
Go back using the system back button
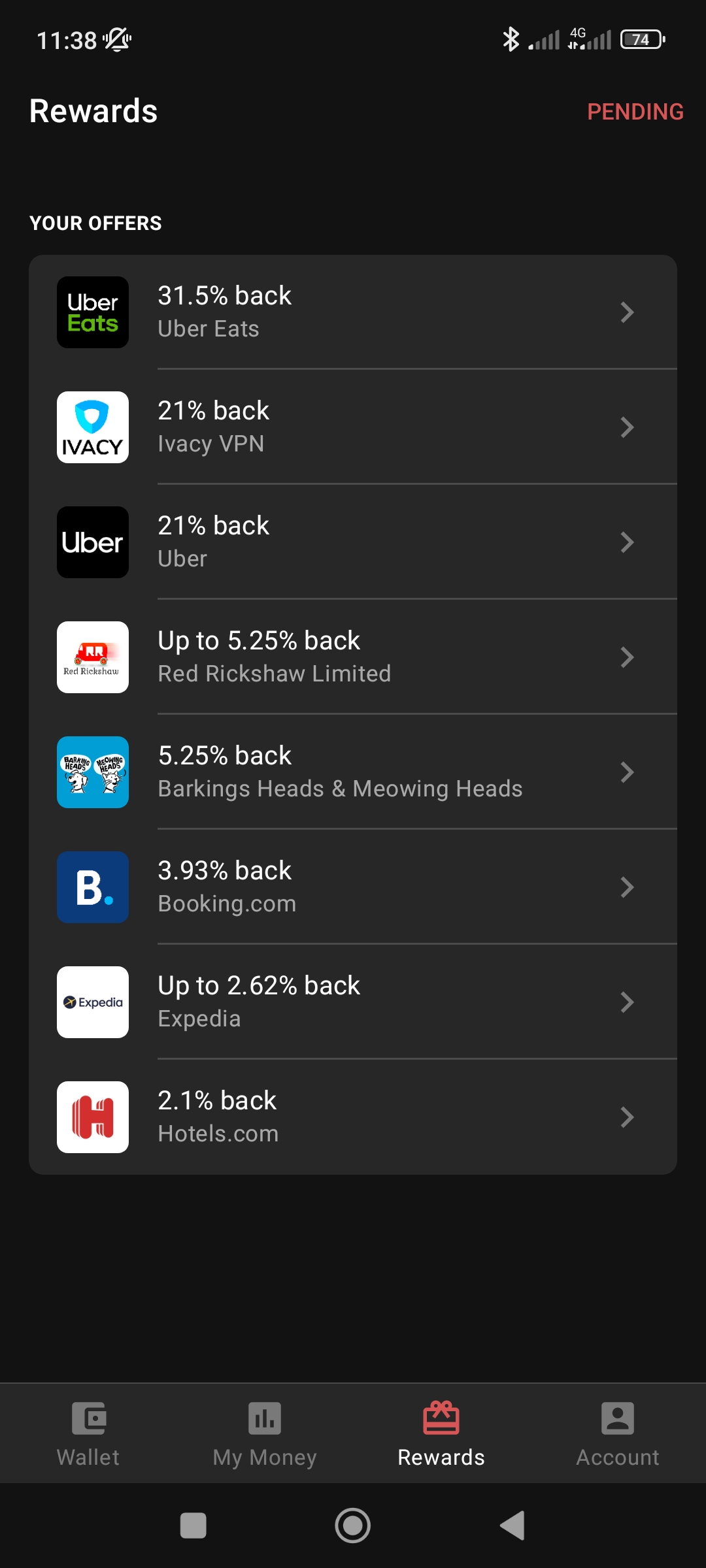point(513,1526)
